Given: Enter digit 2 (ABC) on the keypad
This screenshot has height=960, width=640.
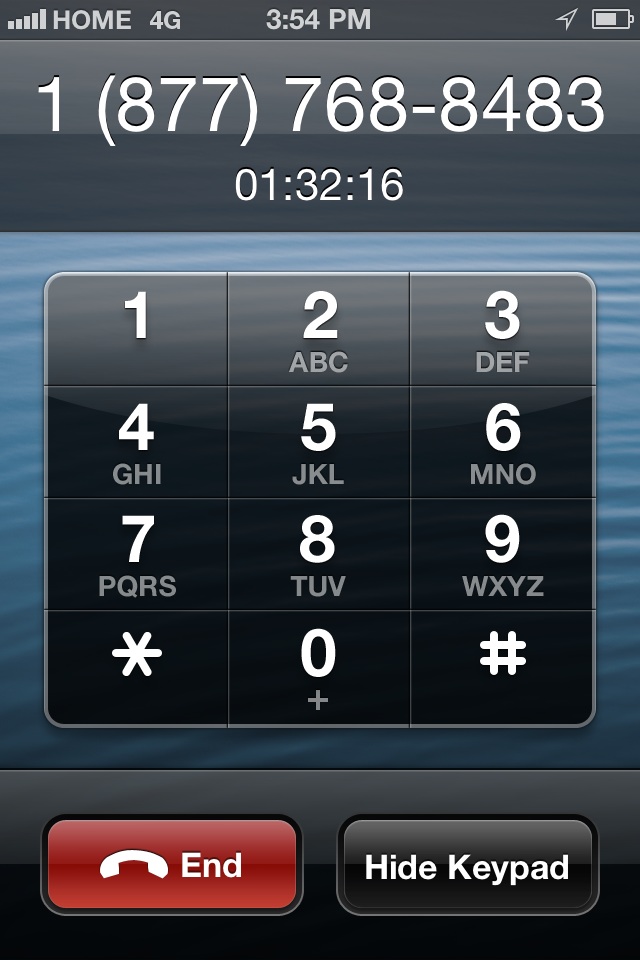Looking at the screenshot, I should [x=319, y=330].
